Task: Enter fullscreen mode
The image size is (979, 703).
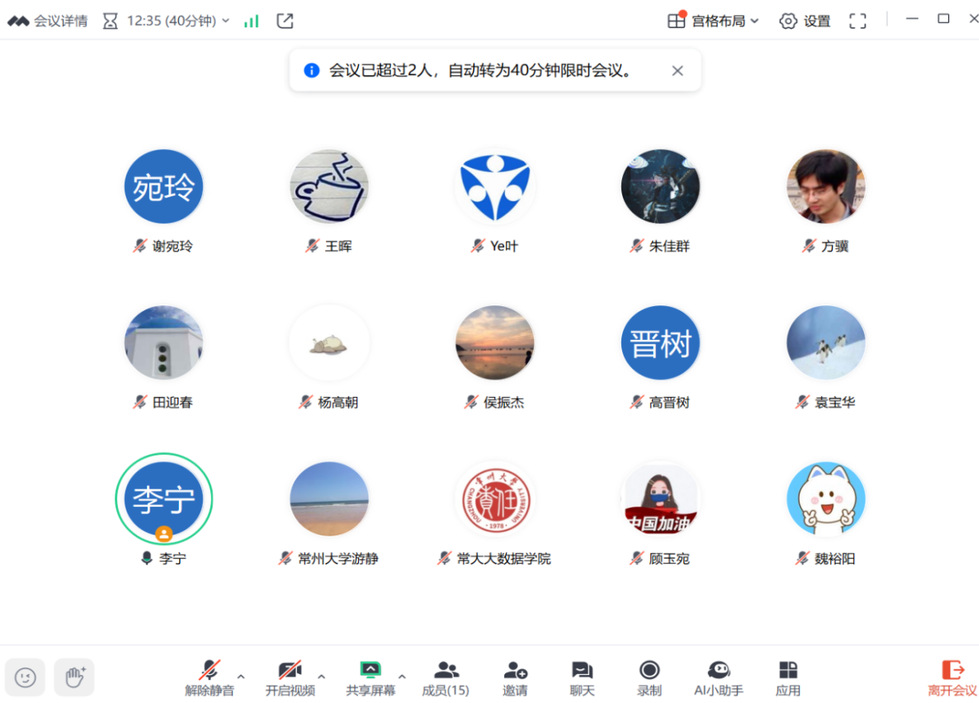Action: click(857, 20)
